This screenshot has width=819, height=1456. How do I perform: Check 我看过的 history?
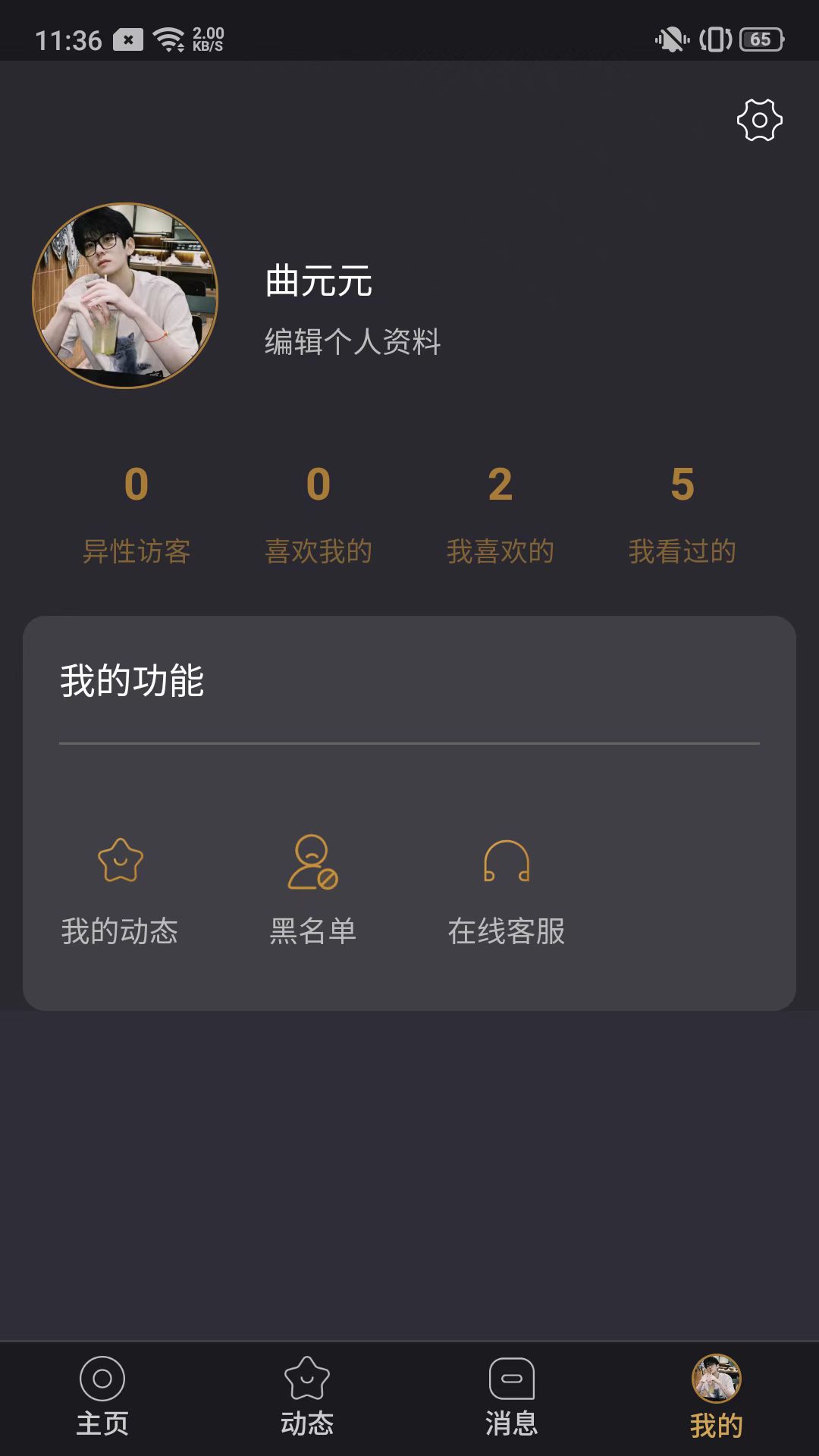tap(682, 516)
